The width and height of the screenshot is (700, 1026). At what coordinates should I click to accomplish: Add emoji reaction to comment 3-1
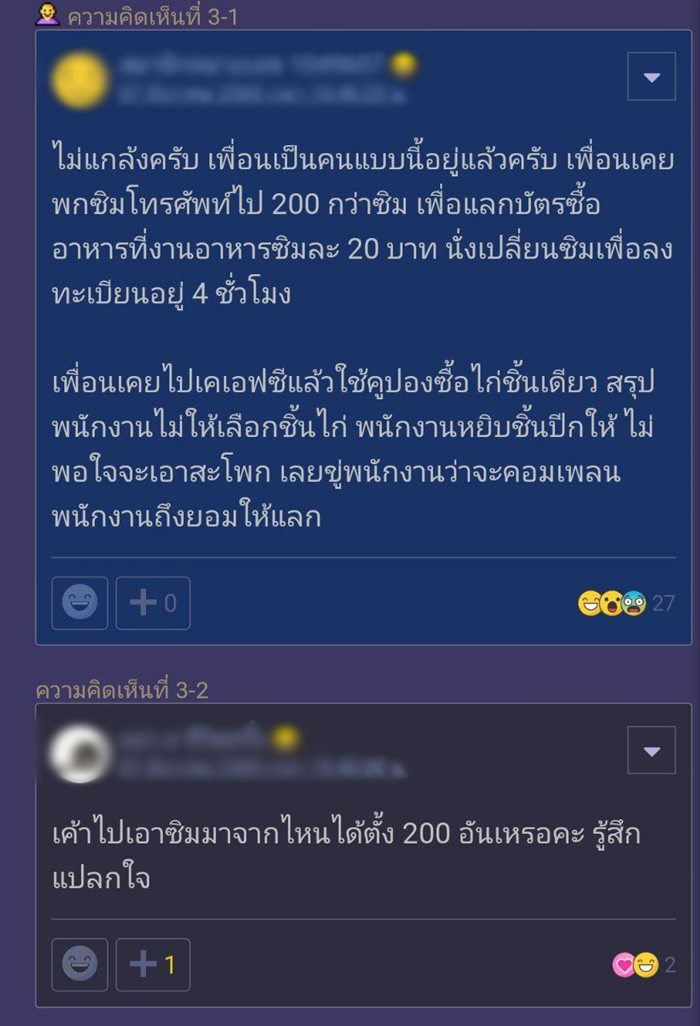[x=80, y=603]
